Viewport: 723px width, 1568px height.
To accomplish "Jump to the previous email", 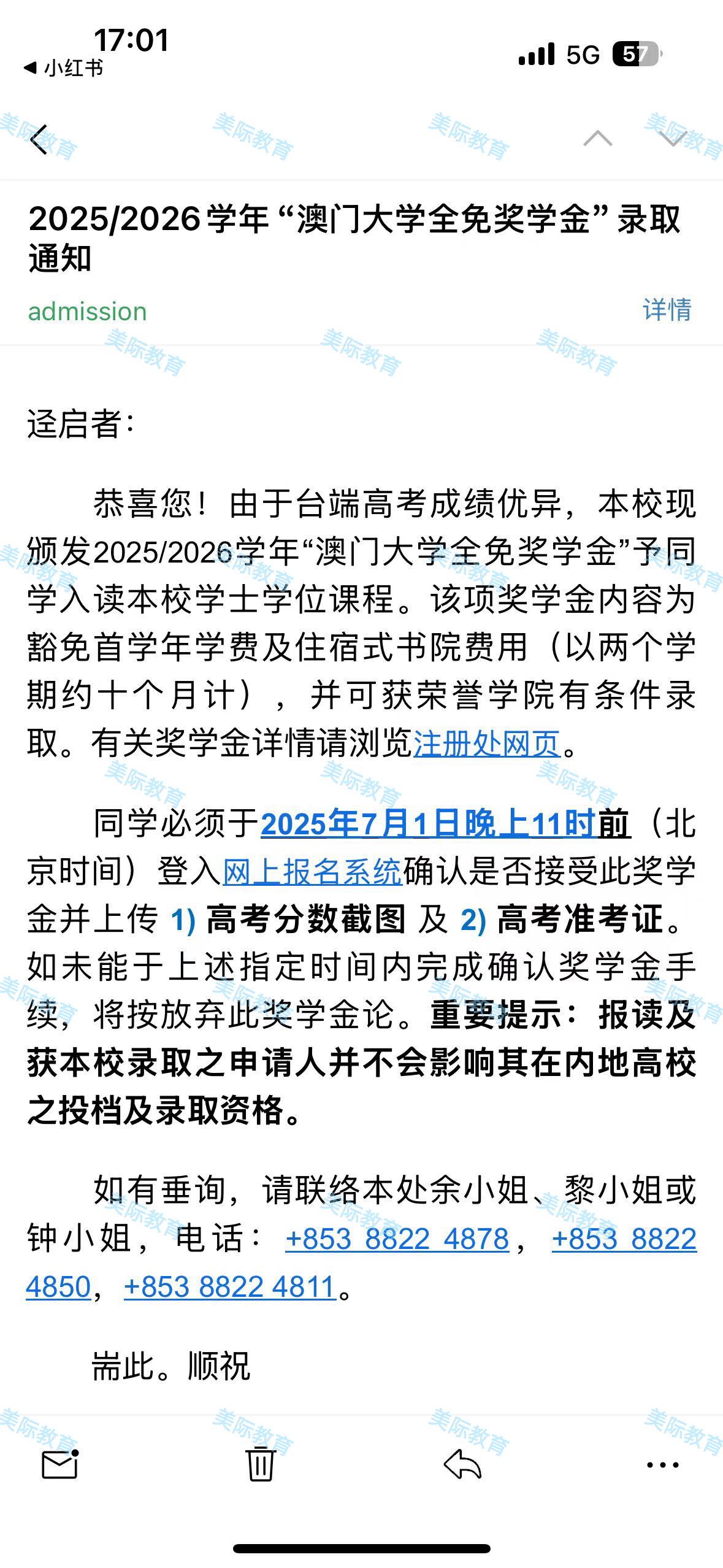I will 597,139.
